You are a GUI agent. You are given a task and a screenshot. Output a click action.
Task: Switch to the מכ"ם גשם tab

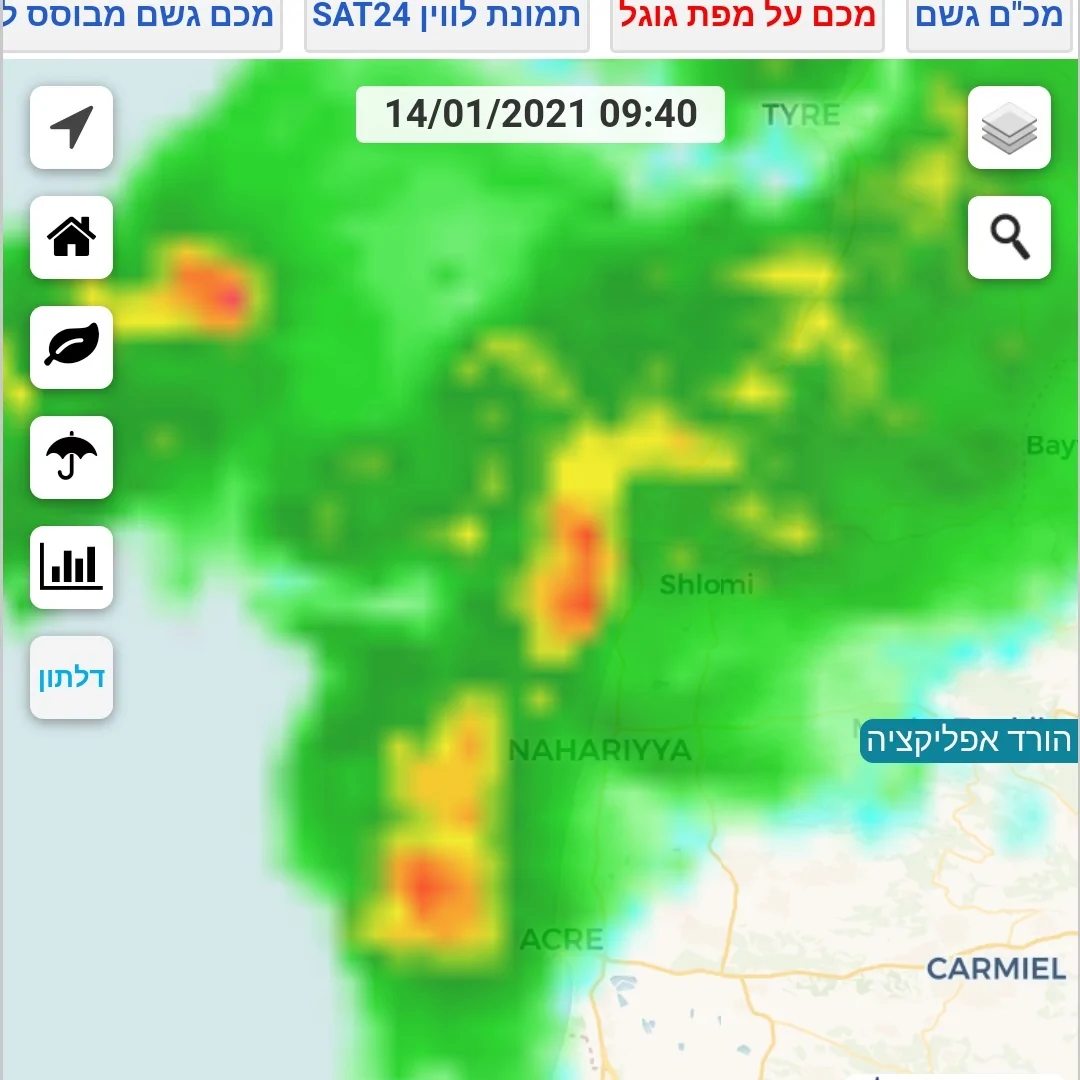click(990, 20)
